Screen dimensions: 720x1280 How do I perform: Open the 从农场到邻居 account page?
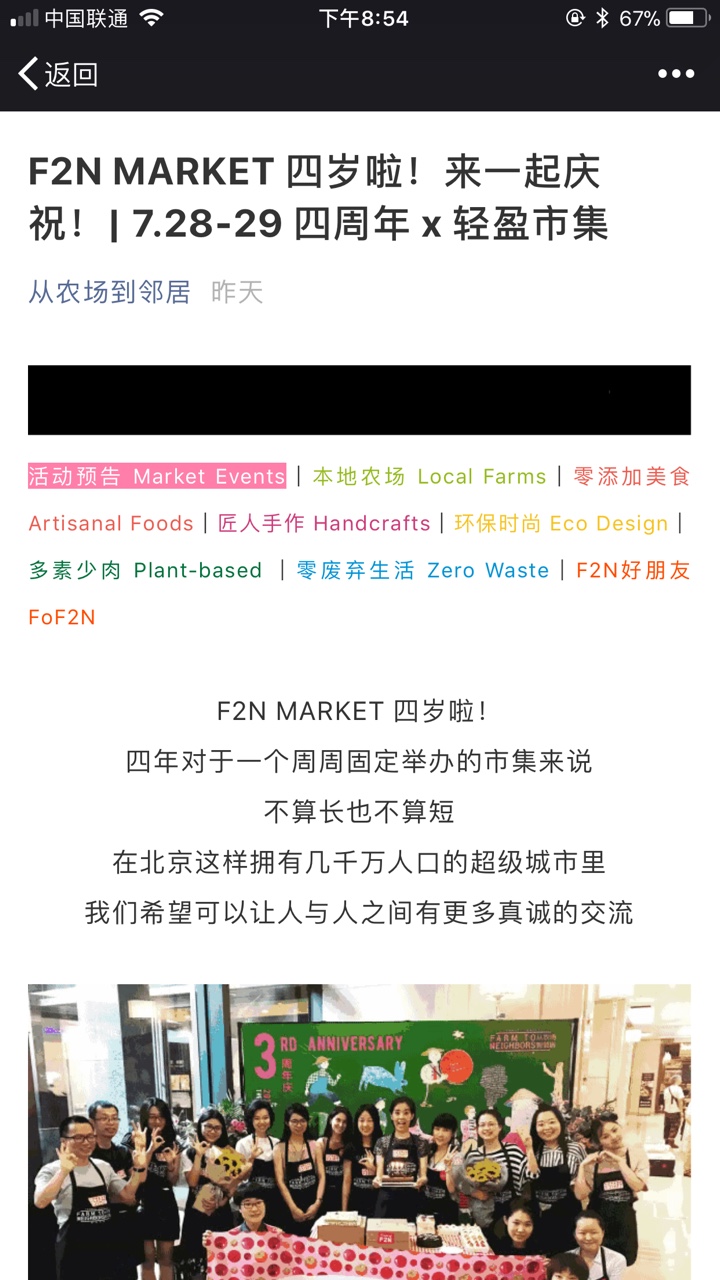point(109,292)
